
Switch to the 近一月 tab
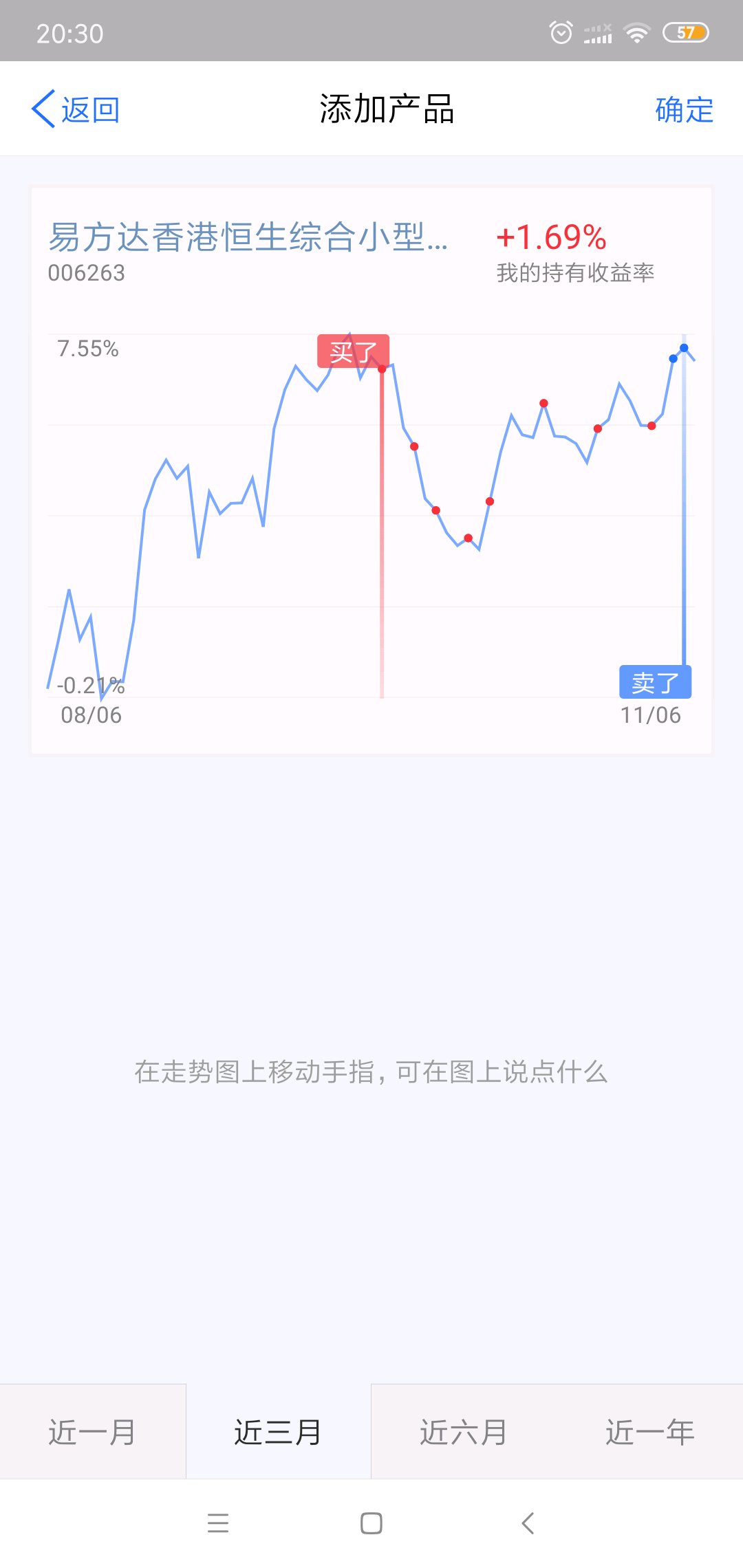point(92,1432)
